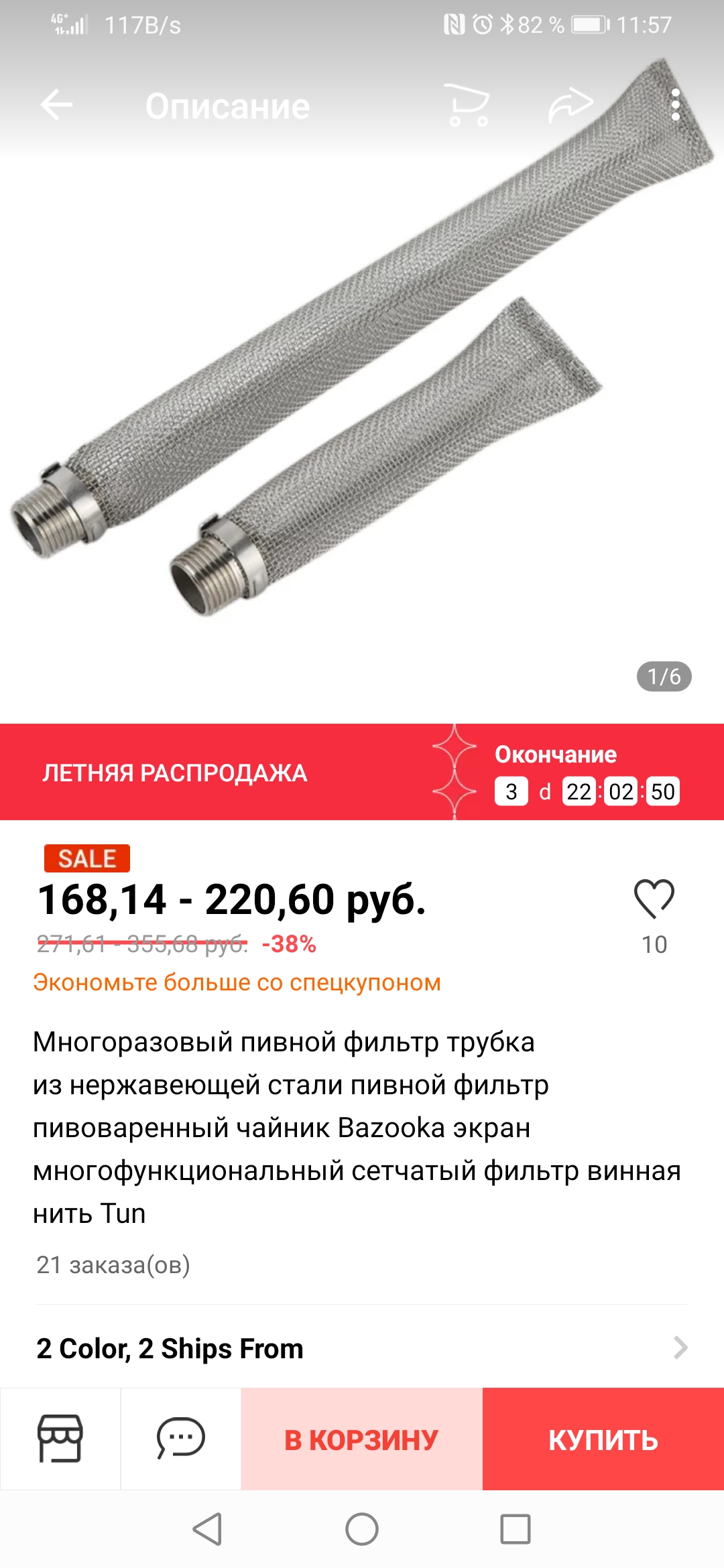The height and width of the screenshot is (1568, 724).
Task: Open the three-dot overflow menu
Action: click(x=676, y=105)
